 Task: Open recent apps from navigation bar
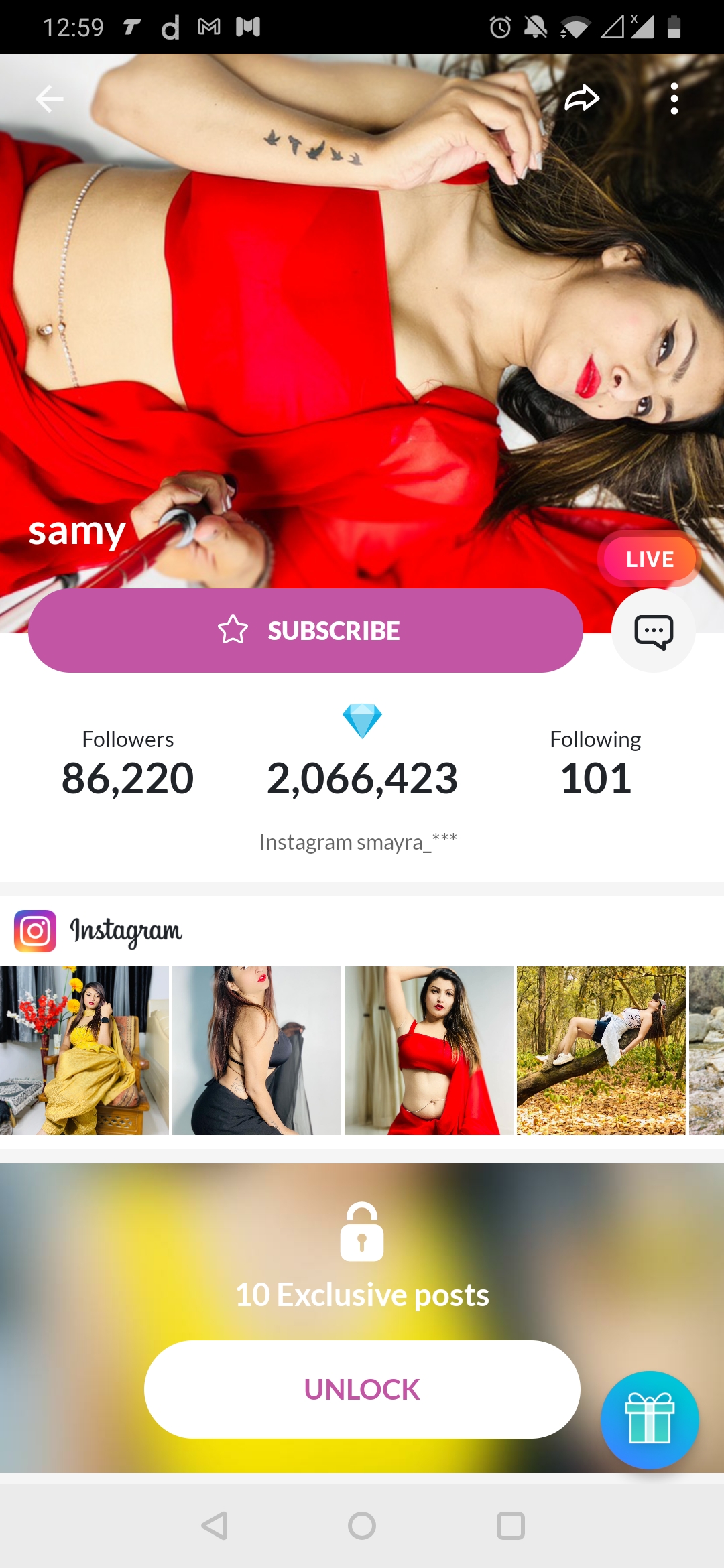[x=510, y=1526]
